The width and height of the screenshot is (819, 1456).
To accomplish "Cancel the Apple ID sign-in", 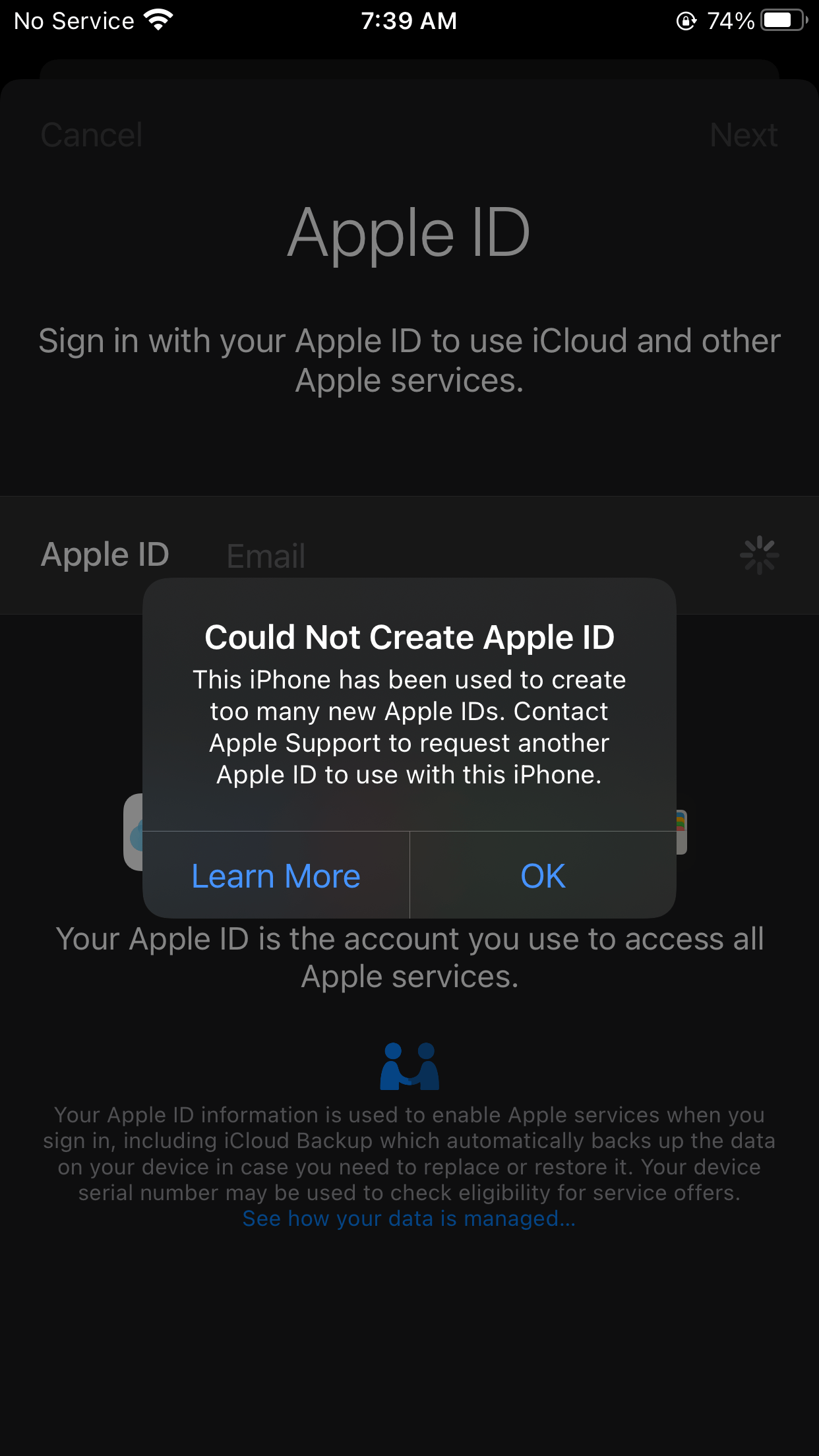I will click(92, 135).
